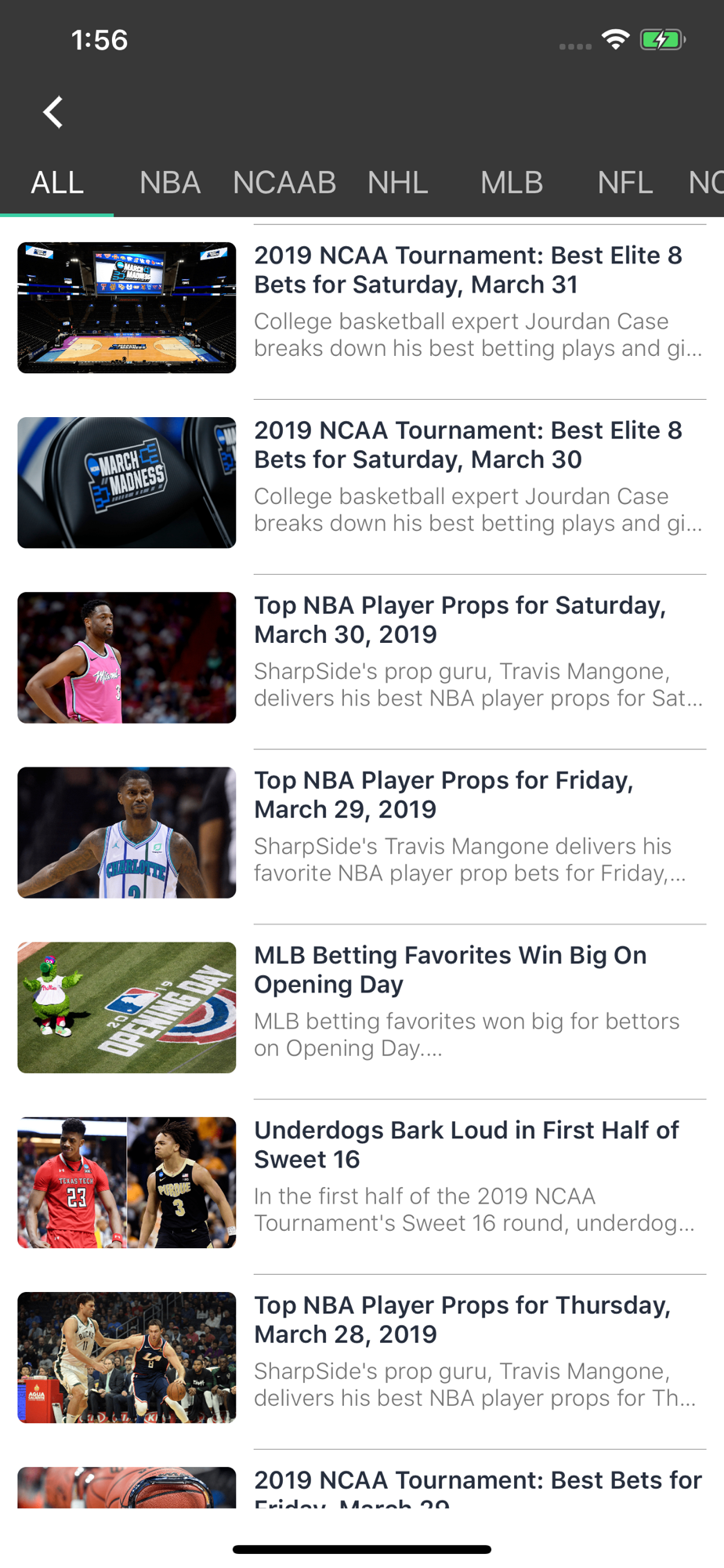This screenshot has width=724, height=1568.
Task: Read NBA Player Props for Saturday, March 30
Action: tap(460, 620)
